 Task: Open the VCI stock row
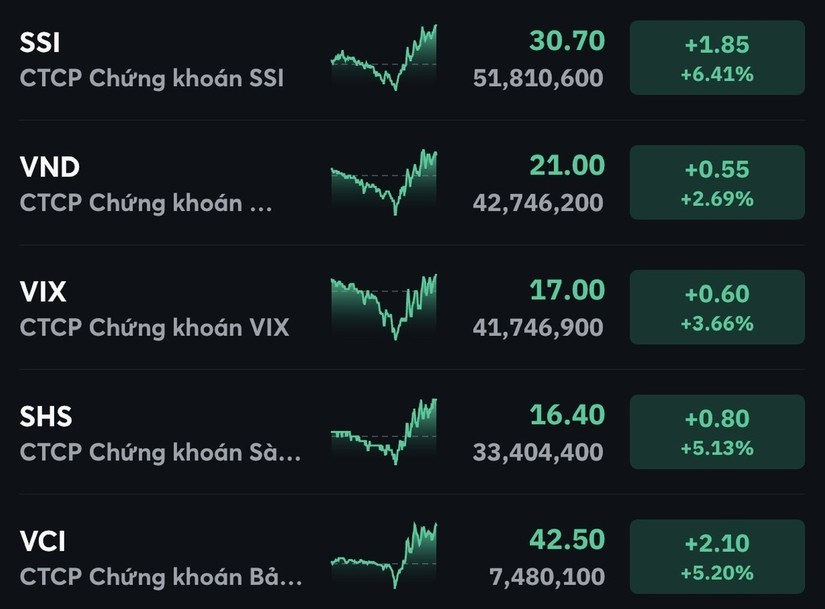pos(150,558)
